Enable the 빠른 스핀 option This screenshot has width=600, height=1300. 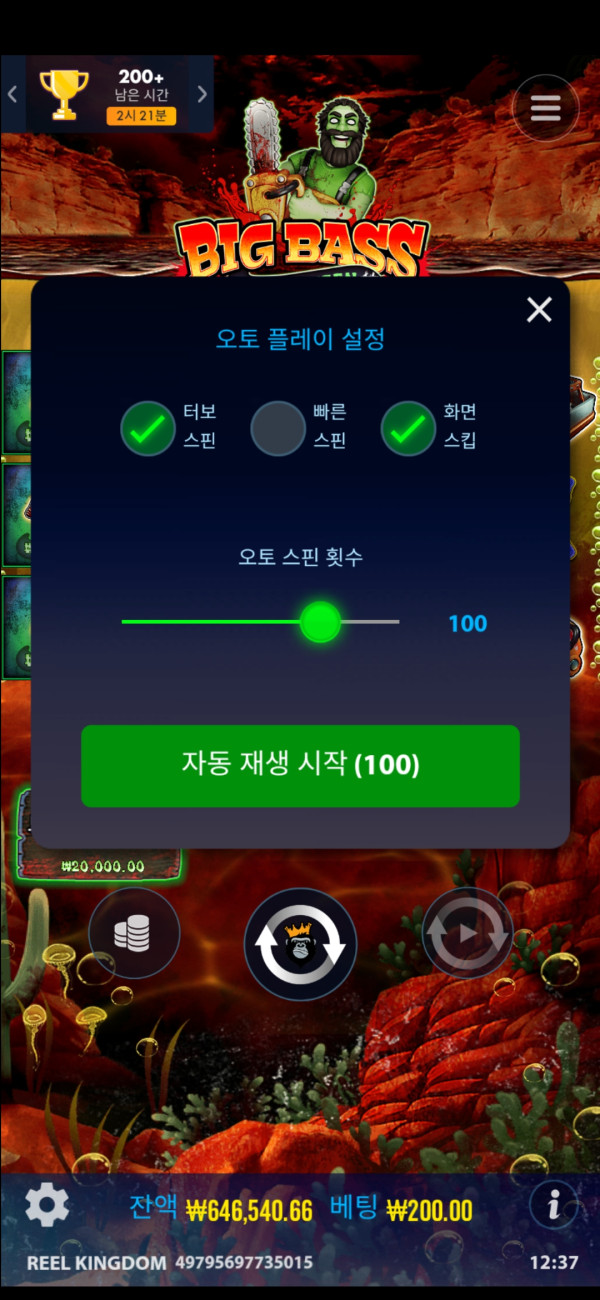tap(277, 429)
